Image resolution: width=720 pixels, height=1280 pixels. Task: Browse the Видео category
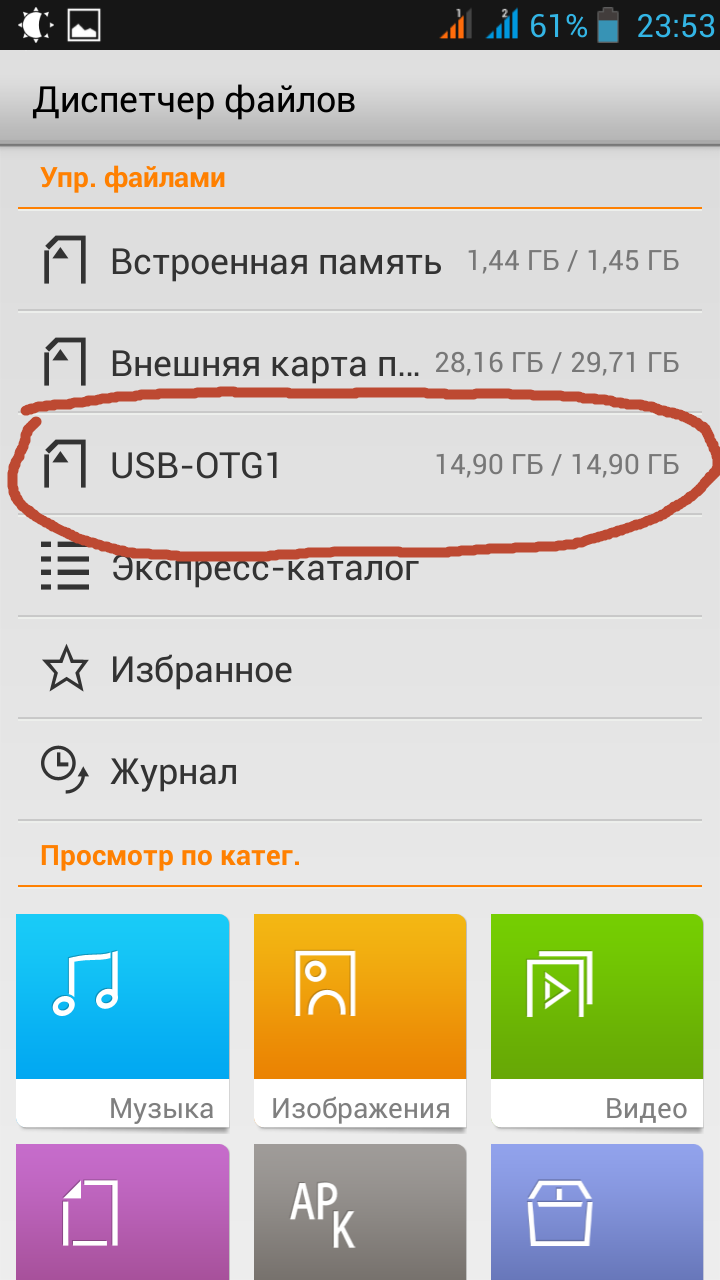(597, 1020)
